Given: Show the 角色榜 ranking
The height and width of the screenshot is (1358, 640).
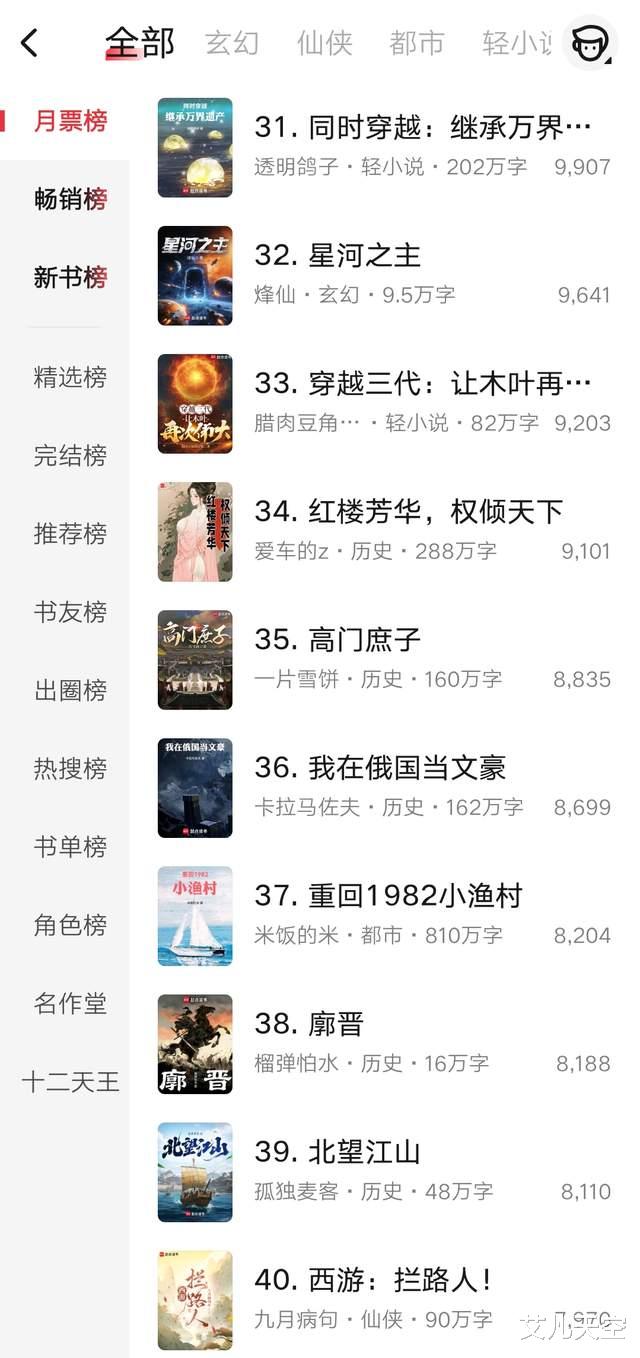Looking at the screenshot, I should point(70,925).
